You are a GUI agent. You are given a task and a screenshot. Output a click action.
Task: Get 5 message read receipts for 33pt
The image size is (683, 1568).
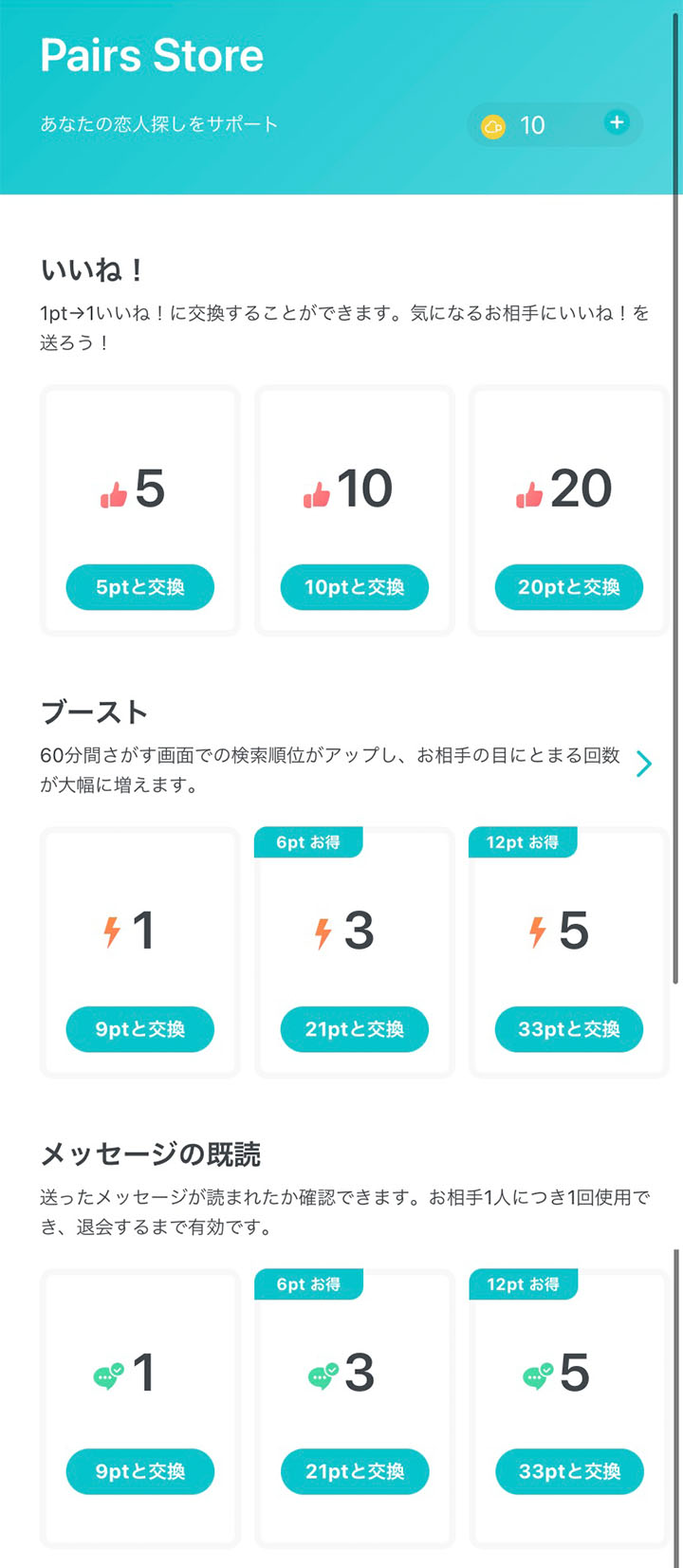tap(569, 1471)
